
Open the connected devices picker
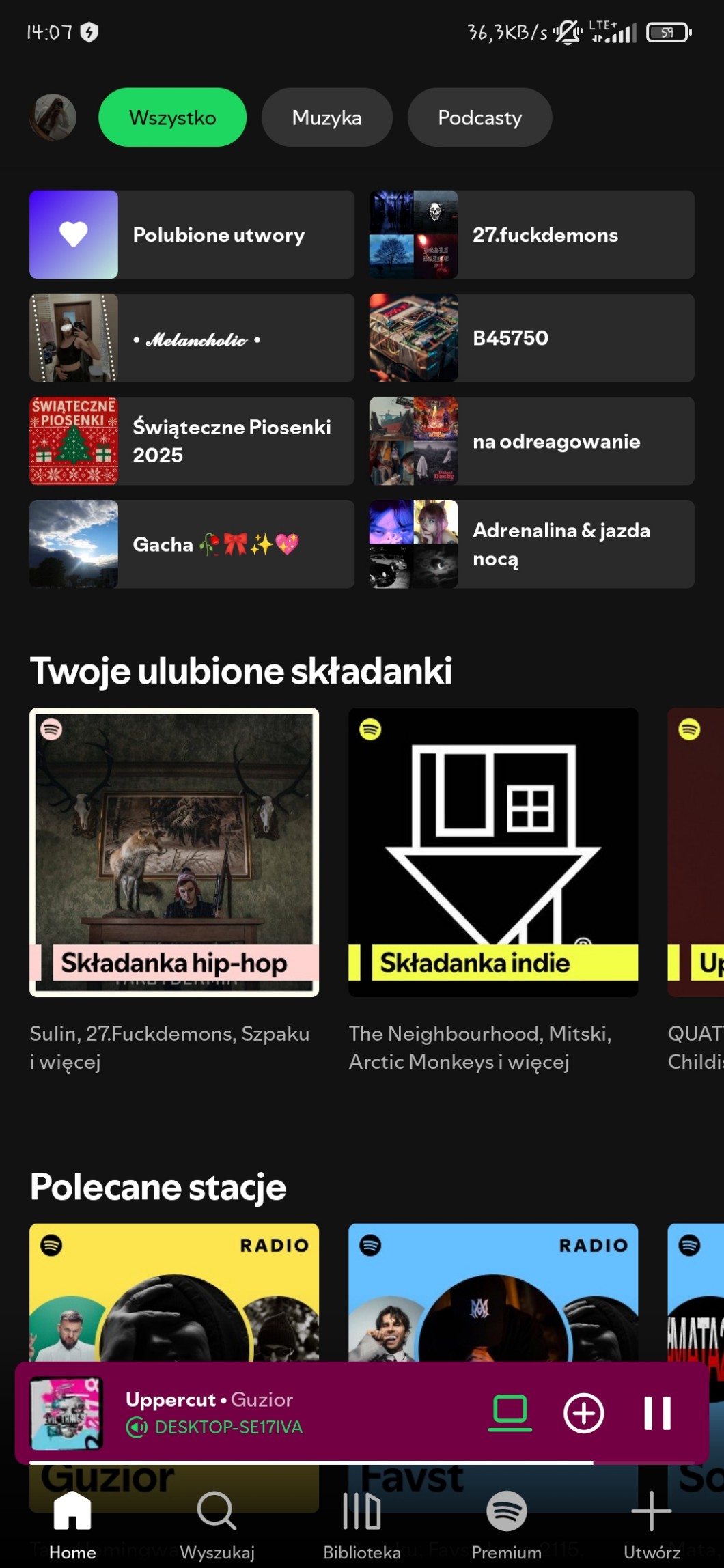click(510, 1413)
